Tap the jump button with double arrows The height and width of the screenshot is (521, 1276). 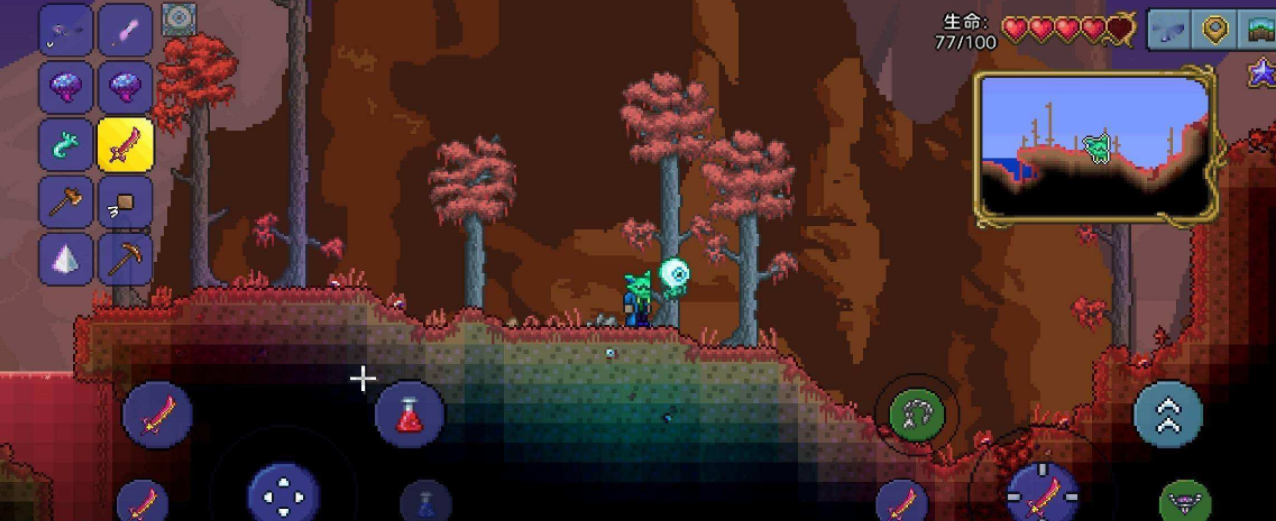(x=1168, y=413)
